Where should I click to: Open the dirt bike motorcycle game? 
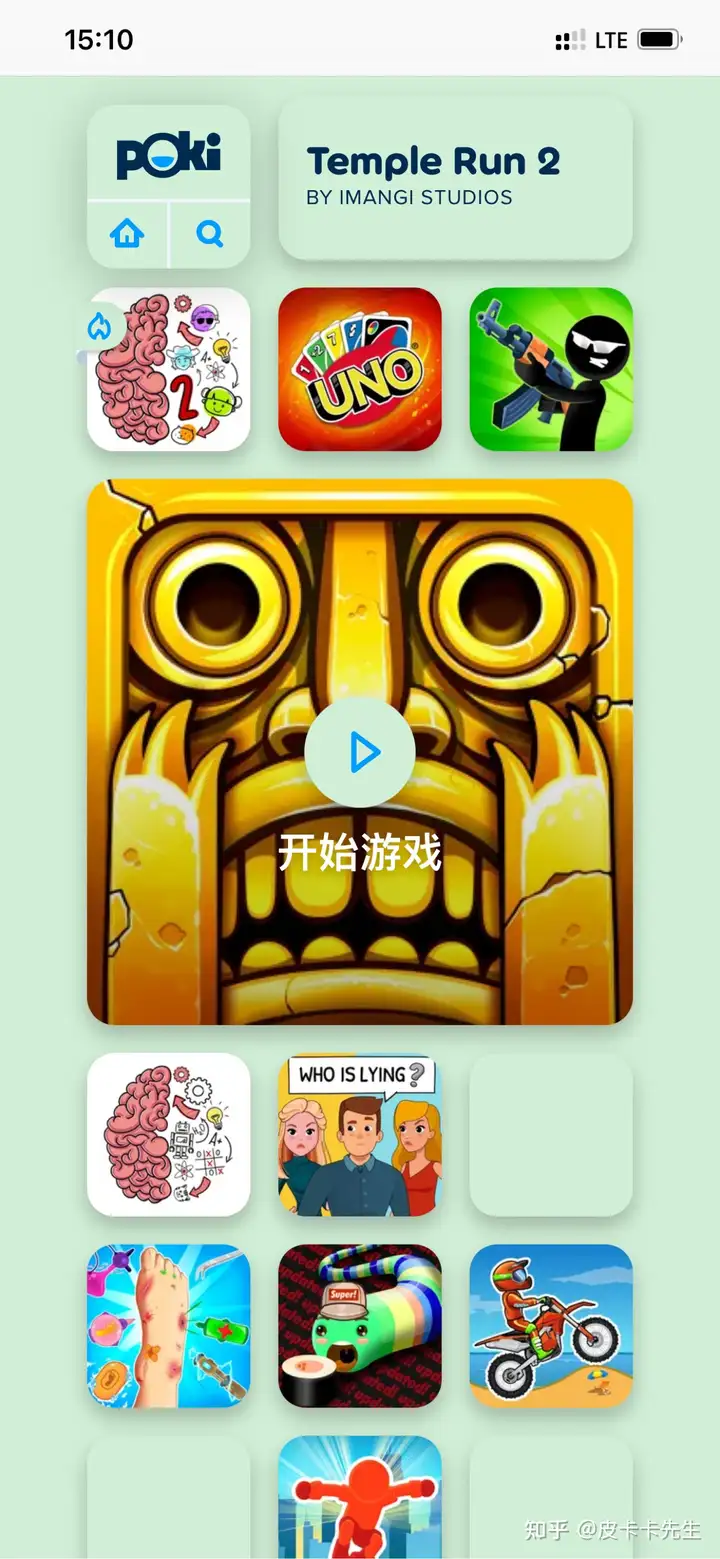coord(551,1326)
